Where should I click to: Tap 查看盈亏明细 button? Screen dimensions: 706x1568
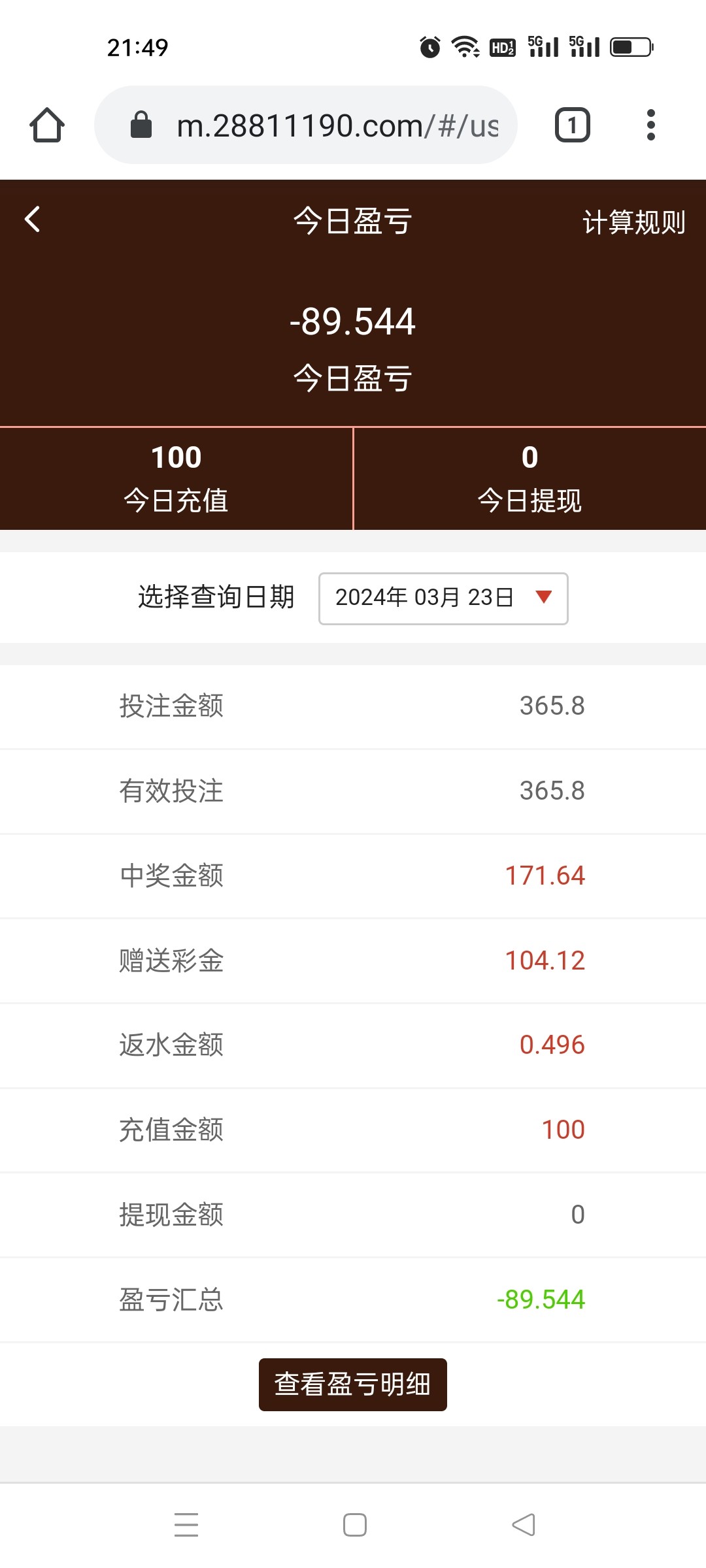tap(353, 1384)
